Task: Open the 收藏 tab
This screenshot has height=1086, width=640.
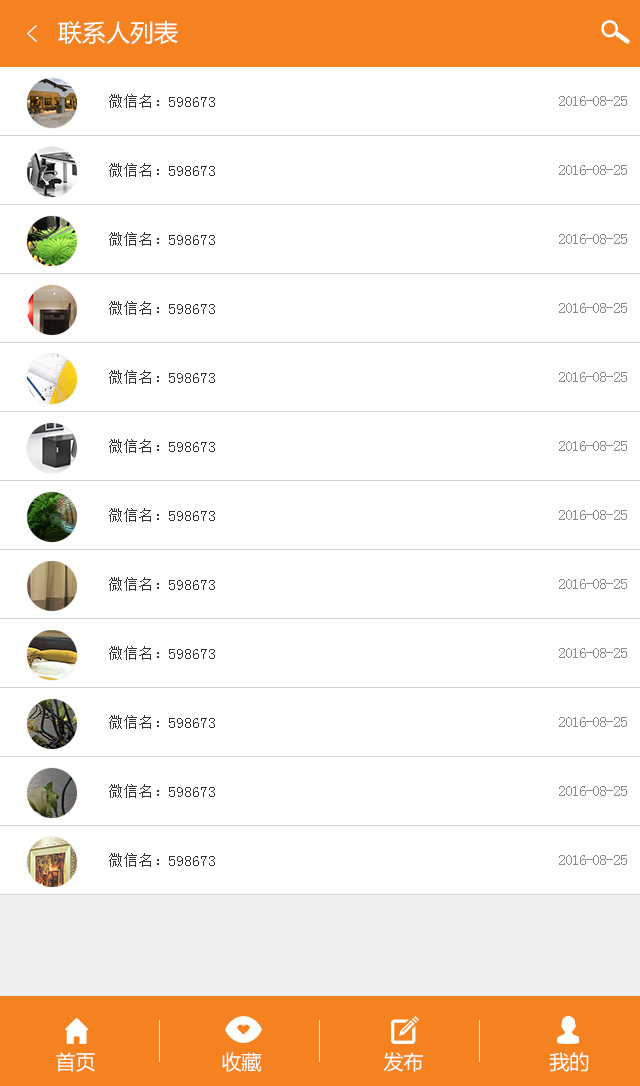Action: (242, 1043)
